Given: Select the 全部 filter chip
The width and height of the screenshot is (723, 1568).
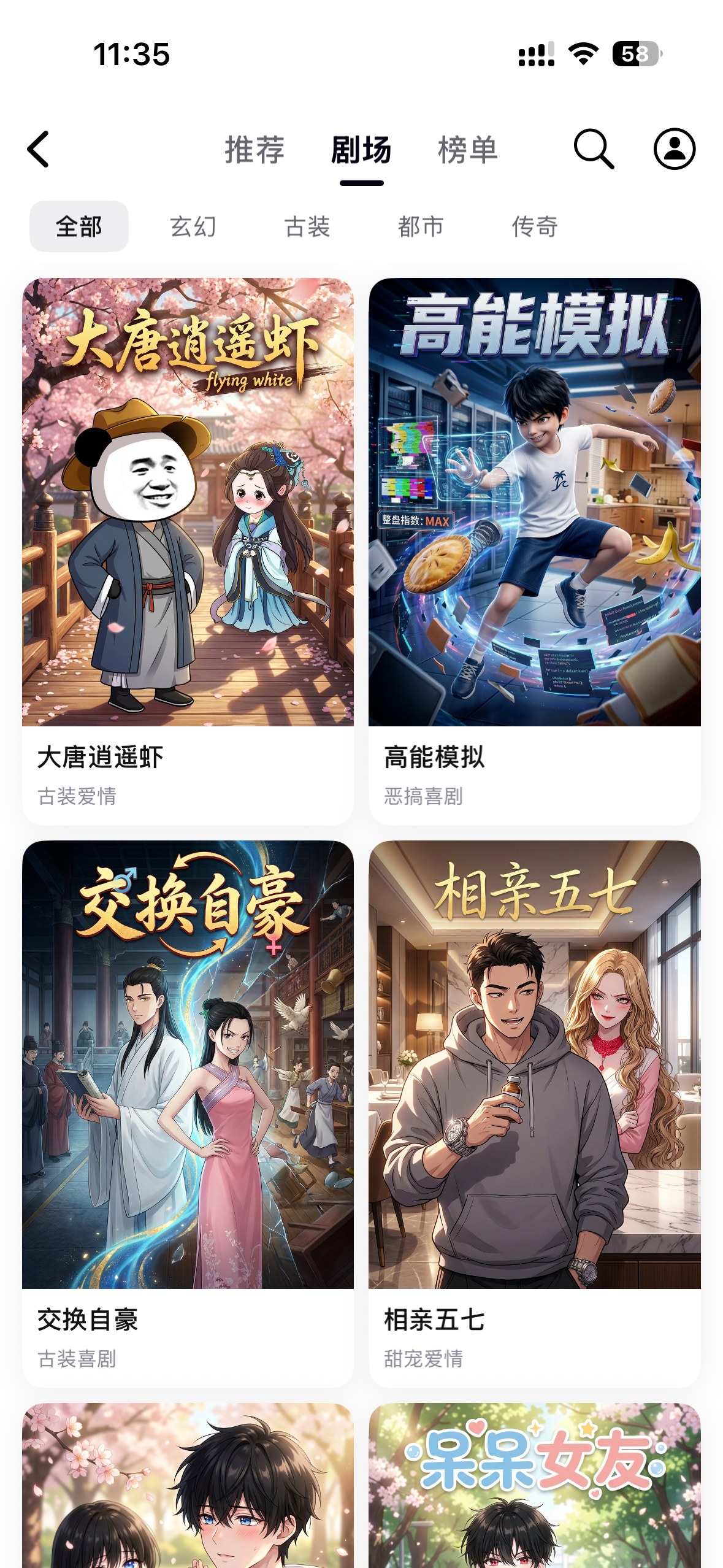Looking at the screenshot, I should tap(79, 226).
